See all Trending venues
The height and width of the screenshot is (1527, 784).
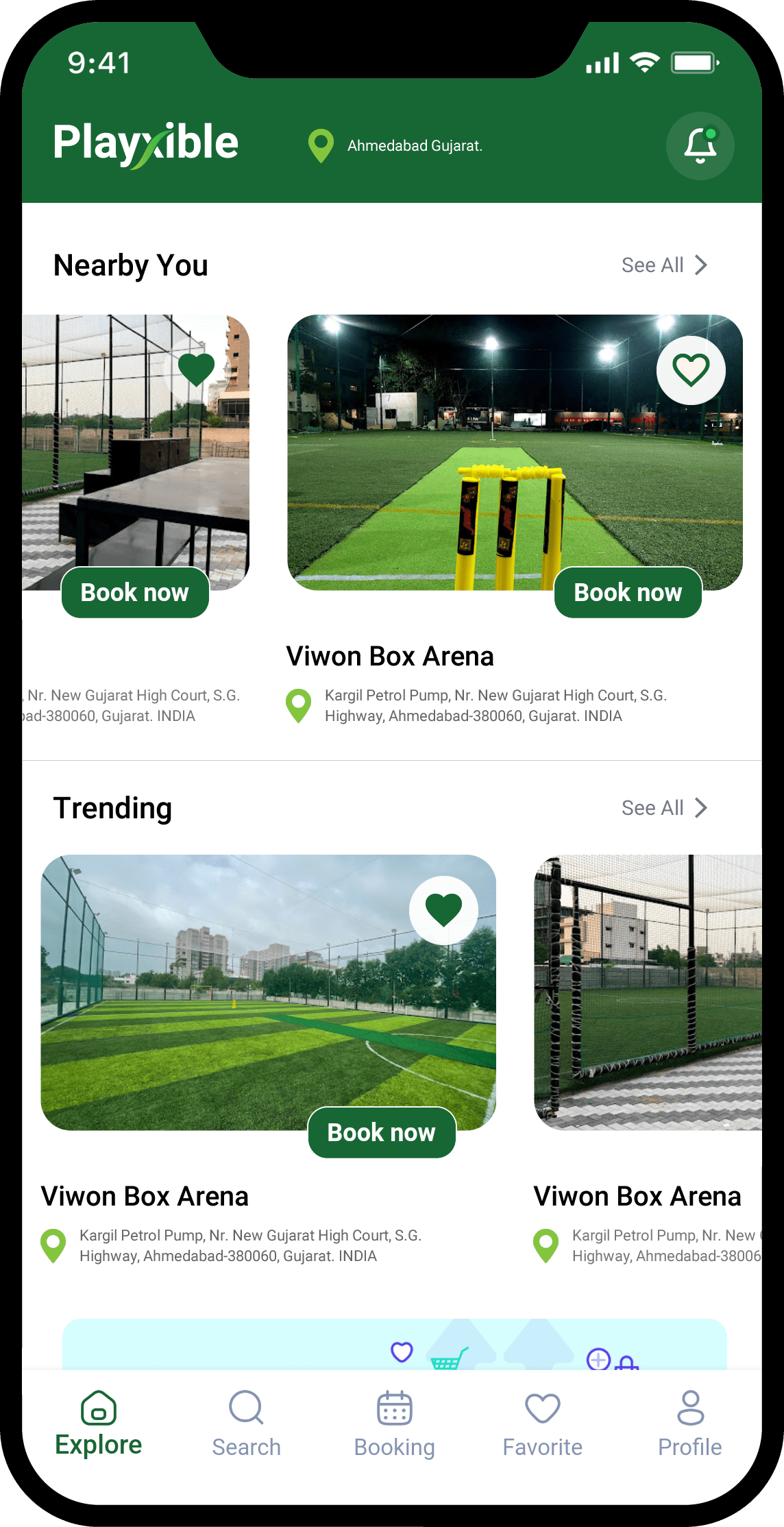point(663,808)
